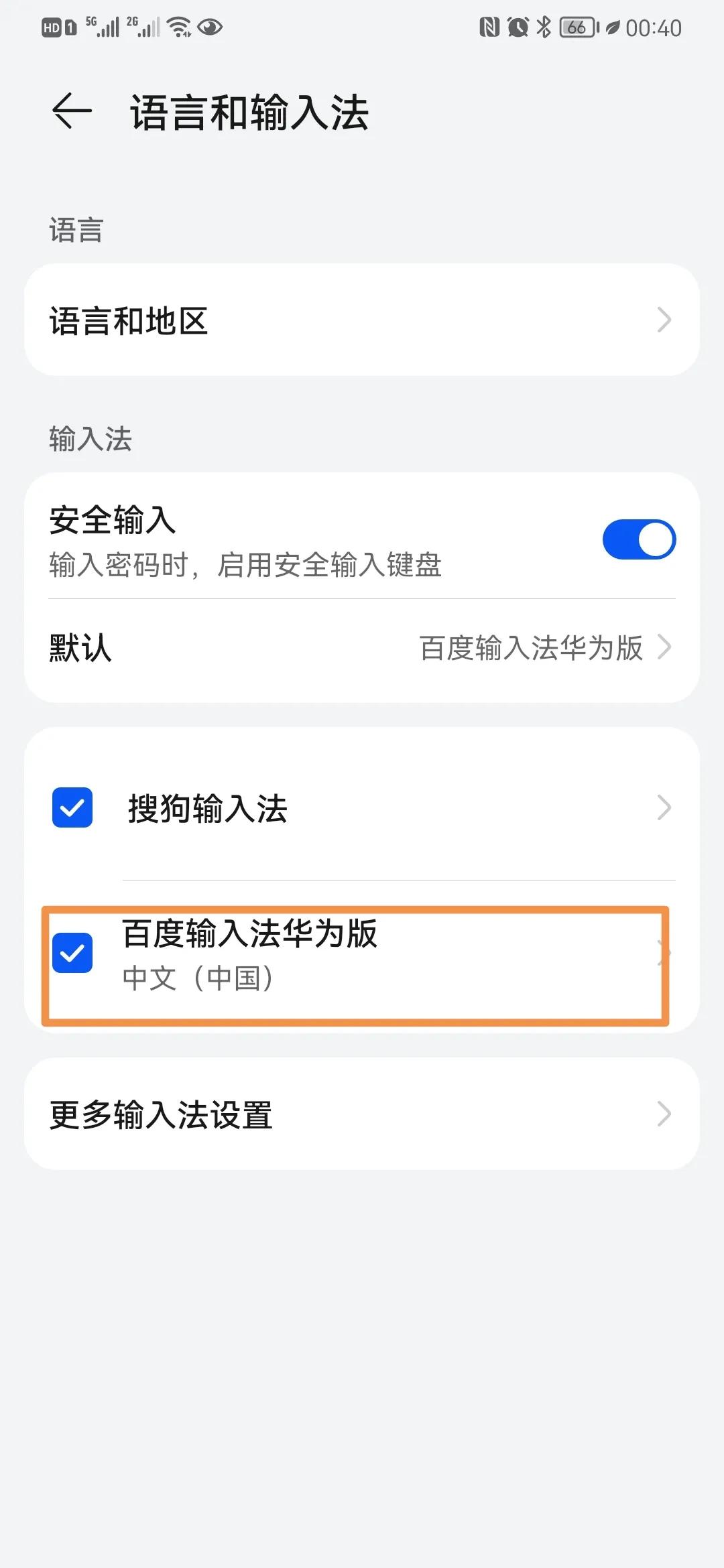This screenshot has width=724, height=1568.
Task: Tap the battery level indicator showing 66
Action: [578, 27]
